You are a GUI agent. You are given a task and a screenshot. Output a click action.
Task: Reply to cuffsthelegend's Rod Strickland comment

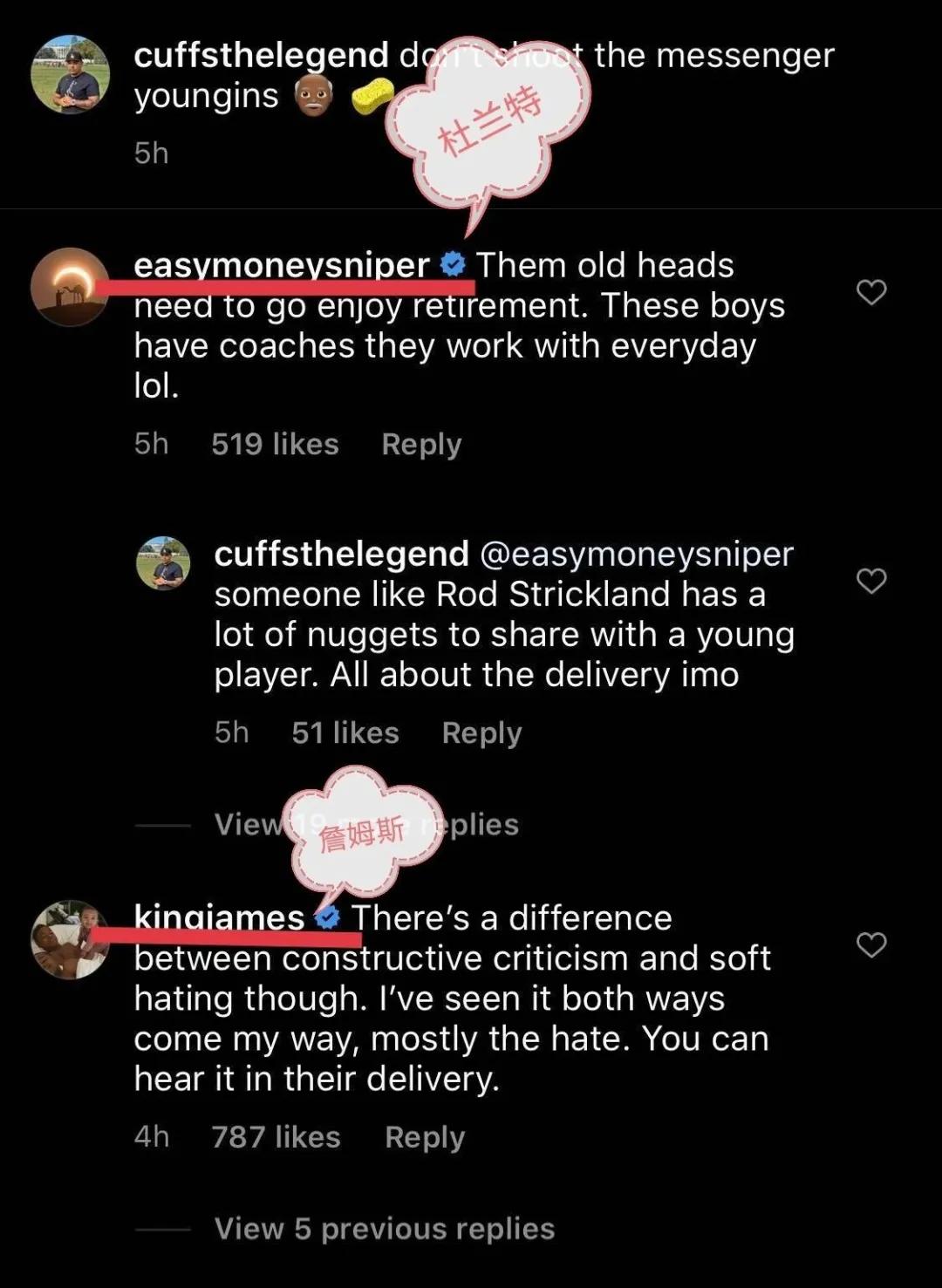coord(481,733)
